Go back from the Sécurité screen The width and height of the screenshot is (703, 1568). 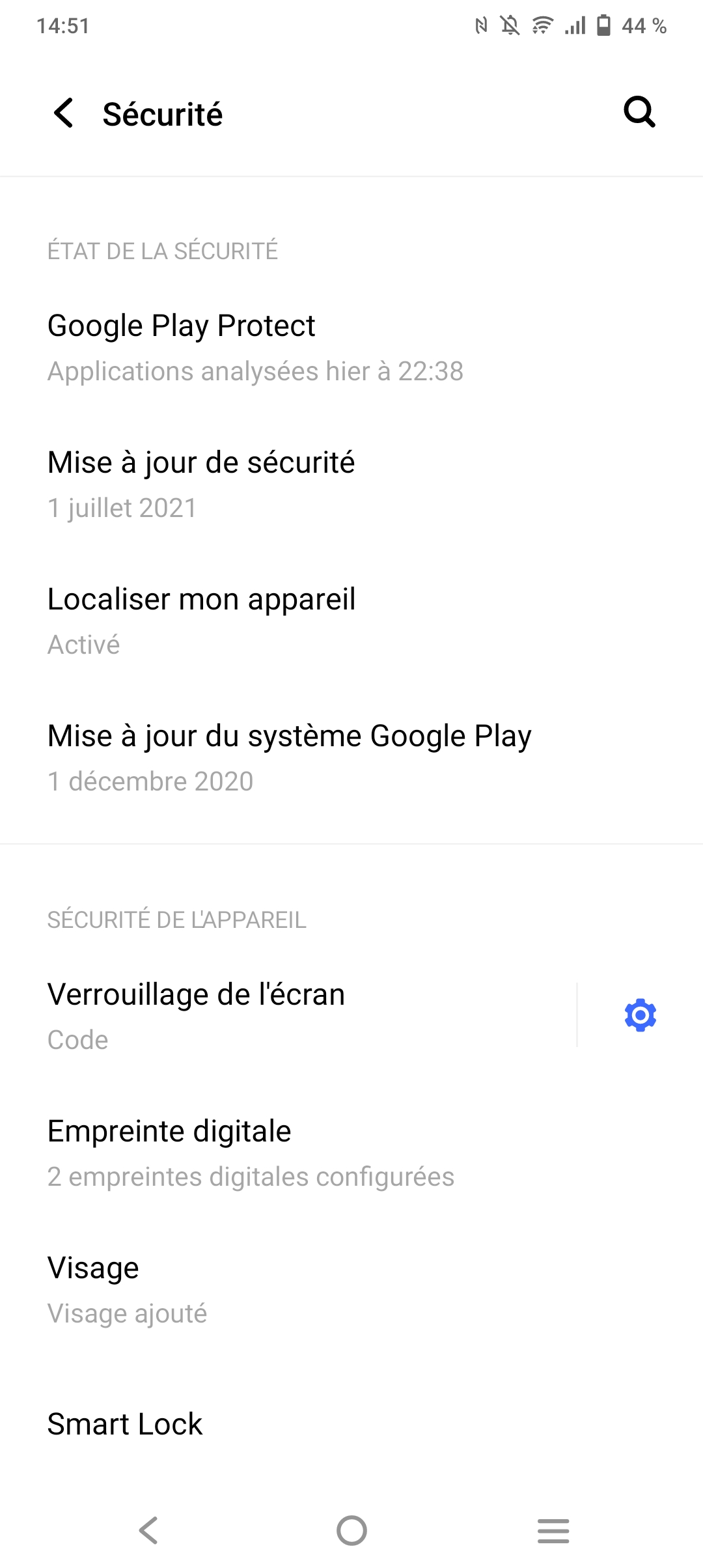tap(64, 113)
